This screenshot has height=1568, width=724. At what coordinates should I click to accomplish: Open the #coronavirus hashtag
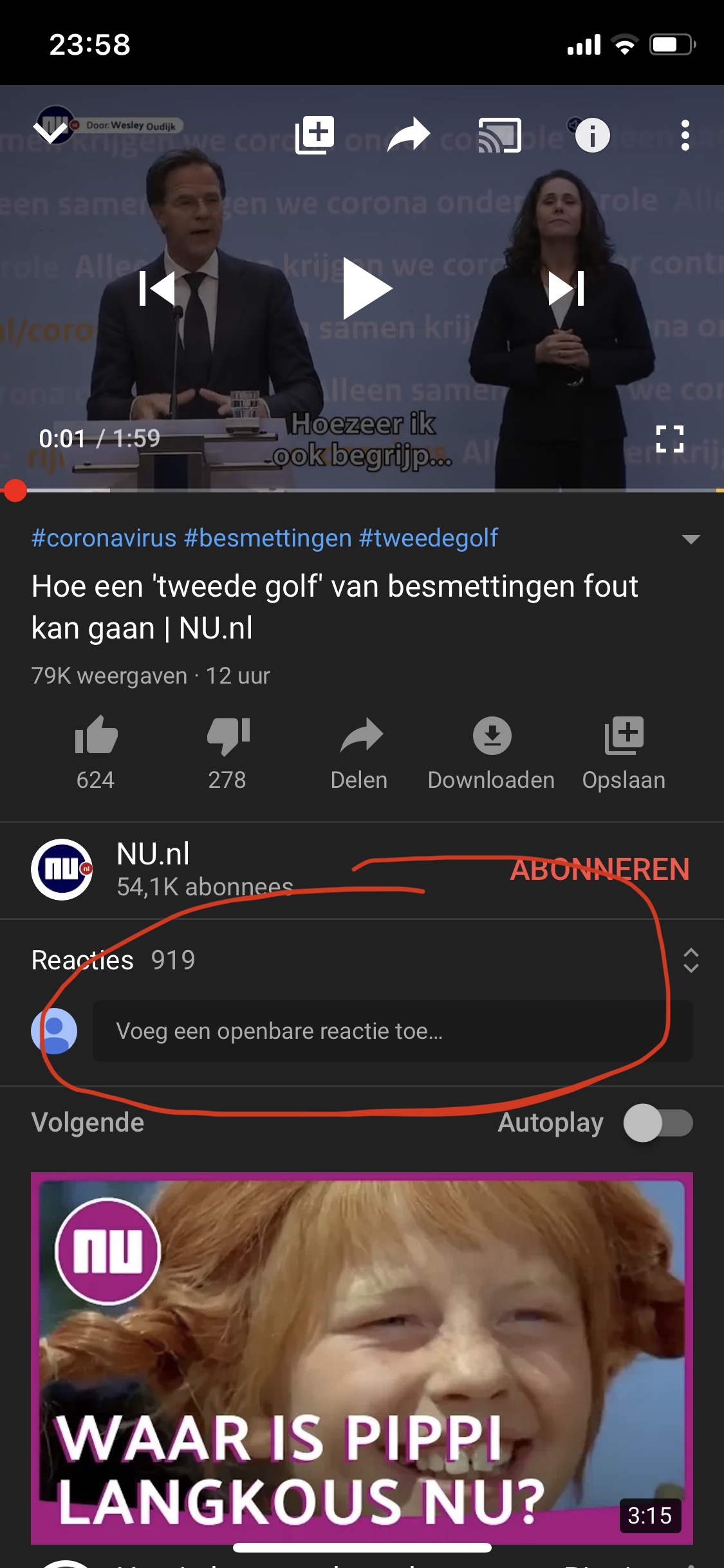pos(104,537)
